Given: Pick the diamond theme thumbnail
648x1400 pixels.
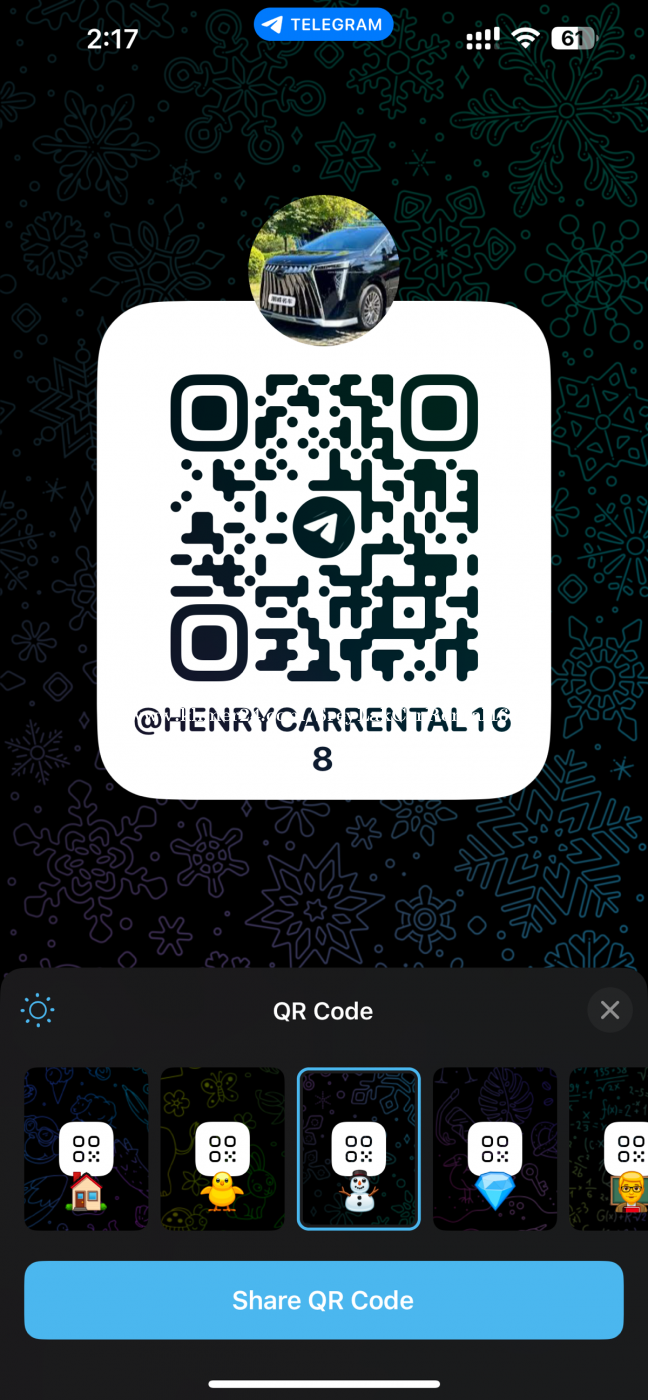Looking at the screenshot, I should (494, 1149).
